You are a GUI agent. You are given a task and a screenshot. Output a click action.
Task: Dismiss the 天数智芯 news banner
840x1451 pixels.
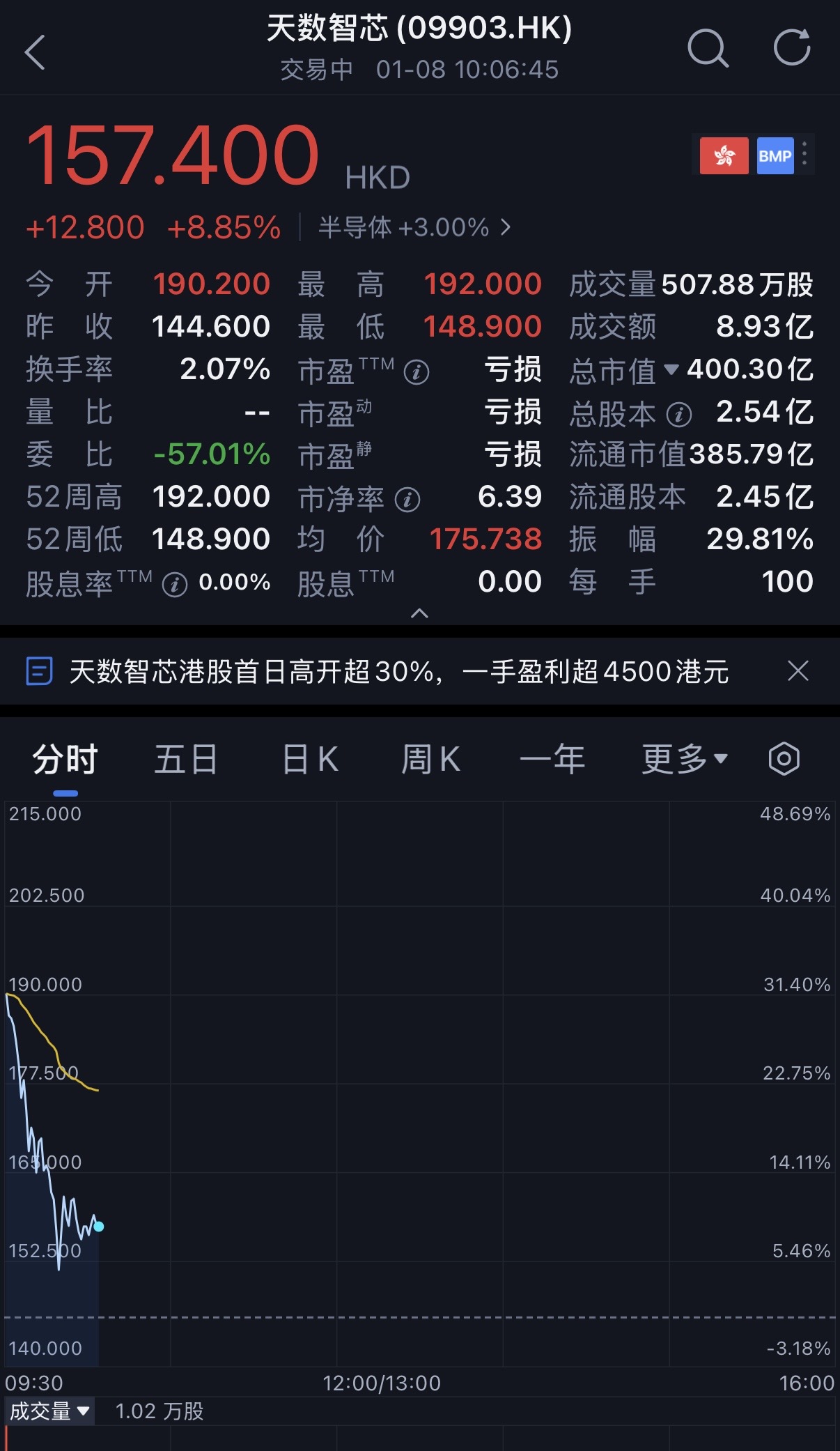(x=798, y=673)
